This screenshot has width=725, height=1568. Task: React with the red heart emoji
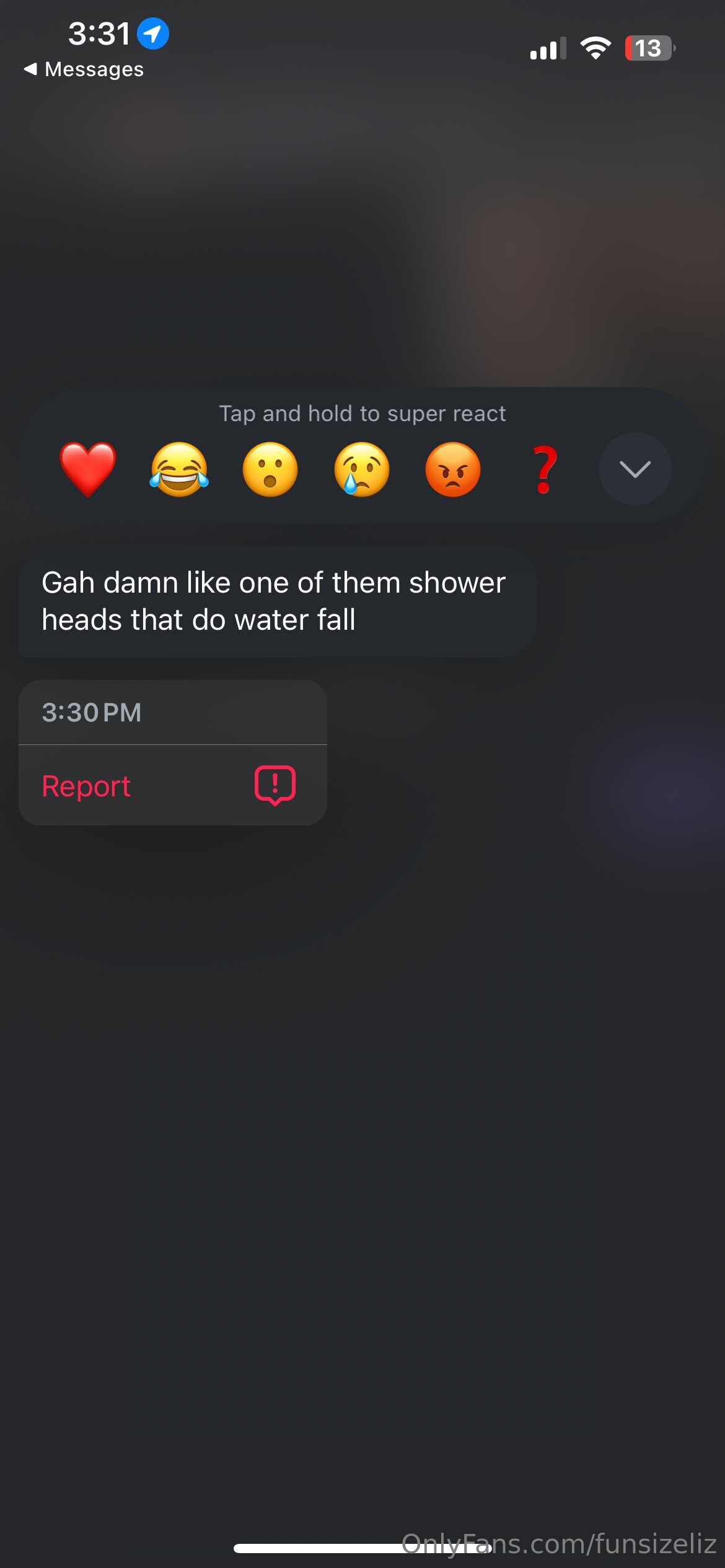pos(87,469)
